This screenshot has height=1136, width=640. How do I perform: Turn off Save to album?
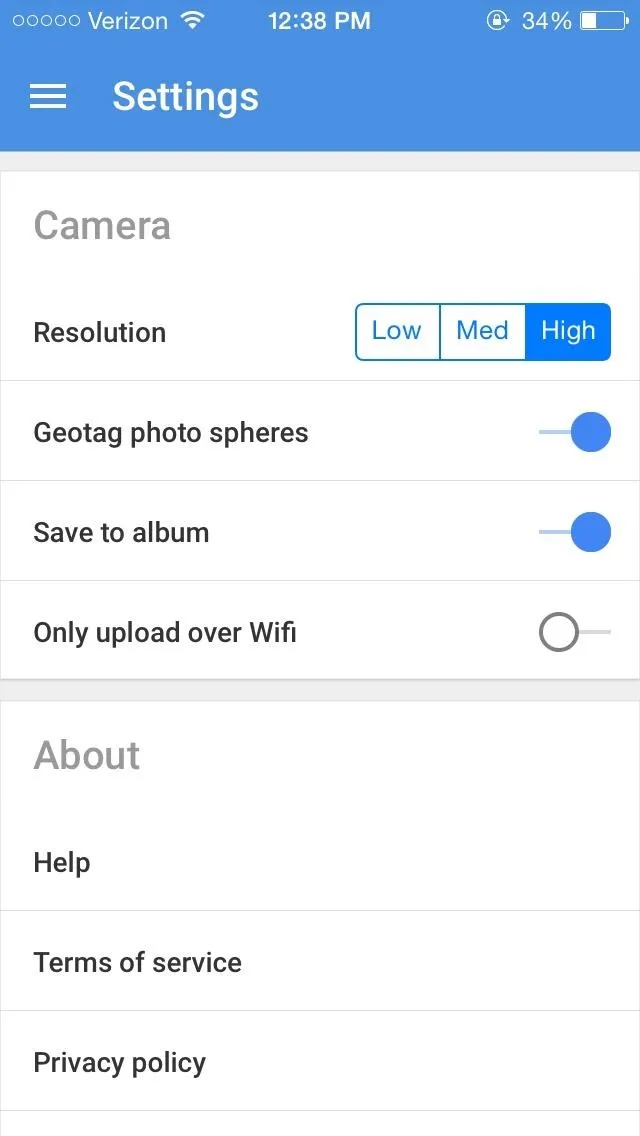[575, 532]
